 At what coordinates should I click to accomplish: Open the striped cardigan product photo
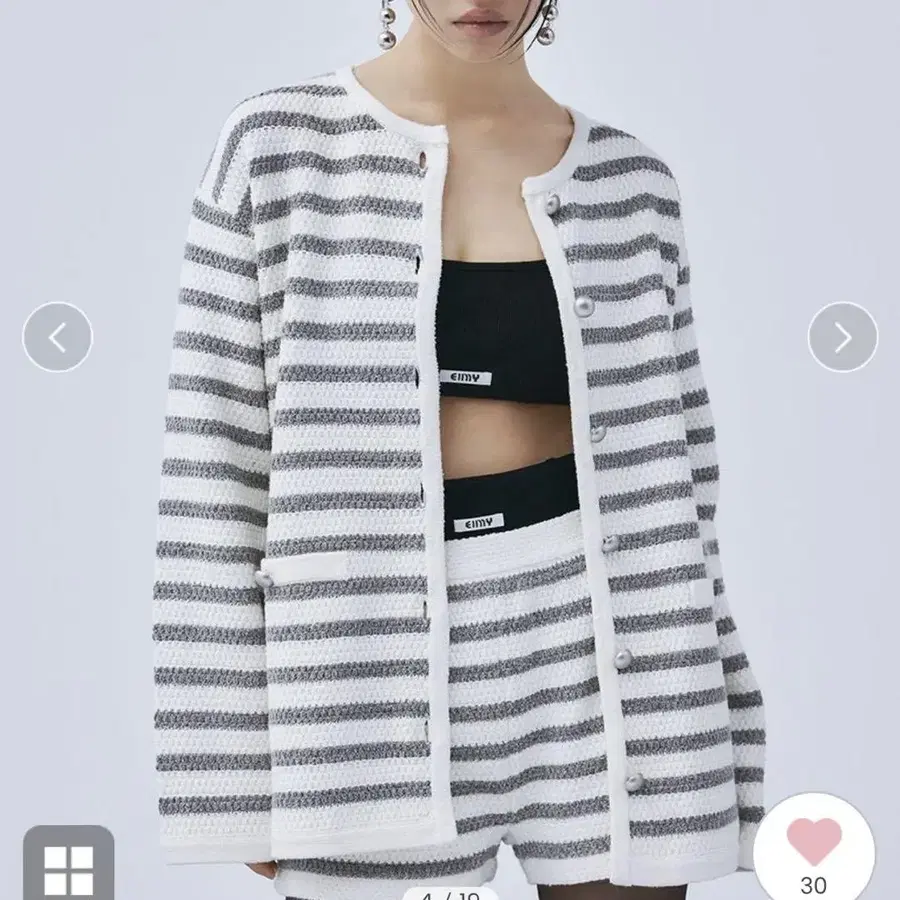(450, 450)
